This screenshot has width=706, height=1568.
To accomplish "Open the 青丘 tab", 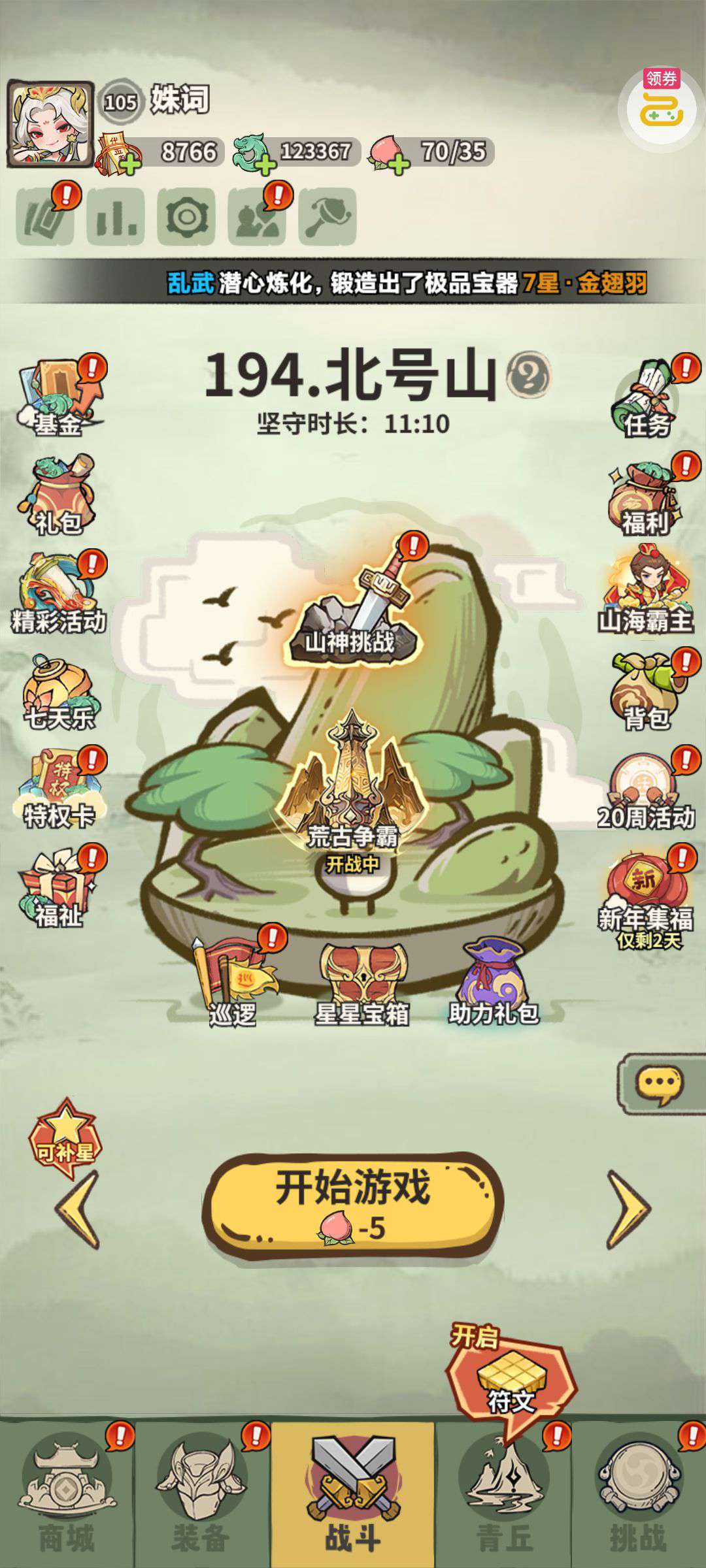I will click(505, 1497).
